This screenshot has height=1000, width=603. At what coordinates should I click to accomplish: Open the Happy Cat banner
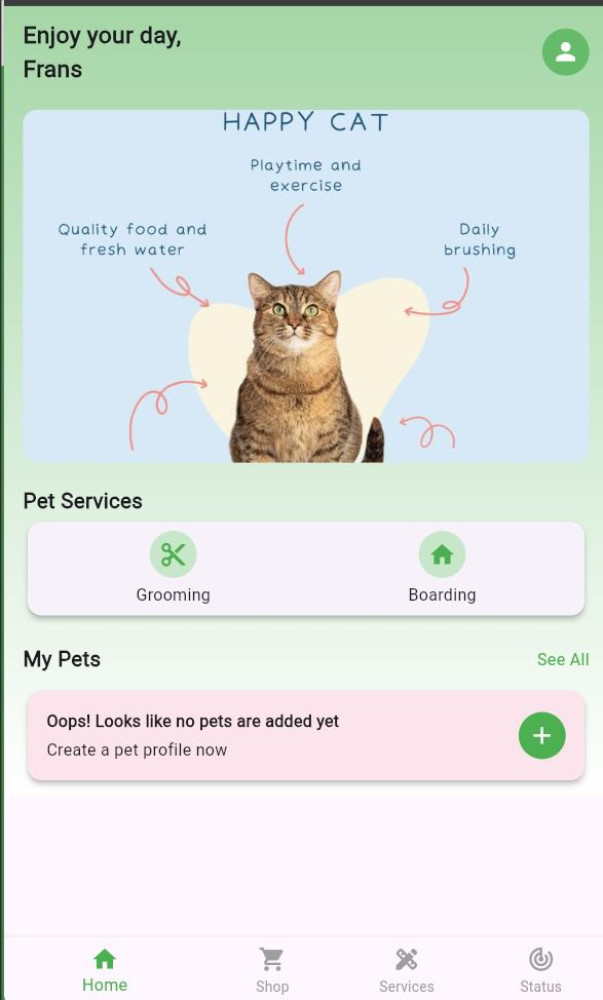point(306,286)
